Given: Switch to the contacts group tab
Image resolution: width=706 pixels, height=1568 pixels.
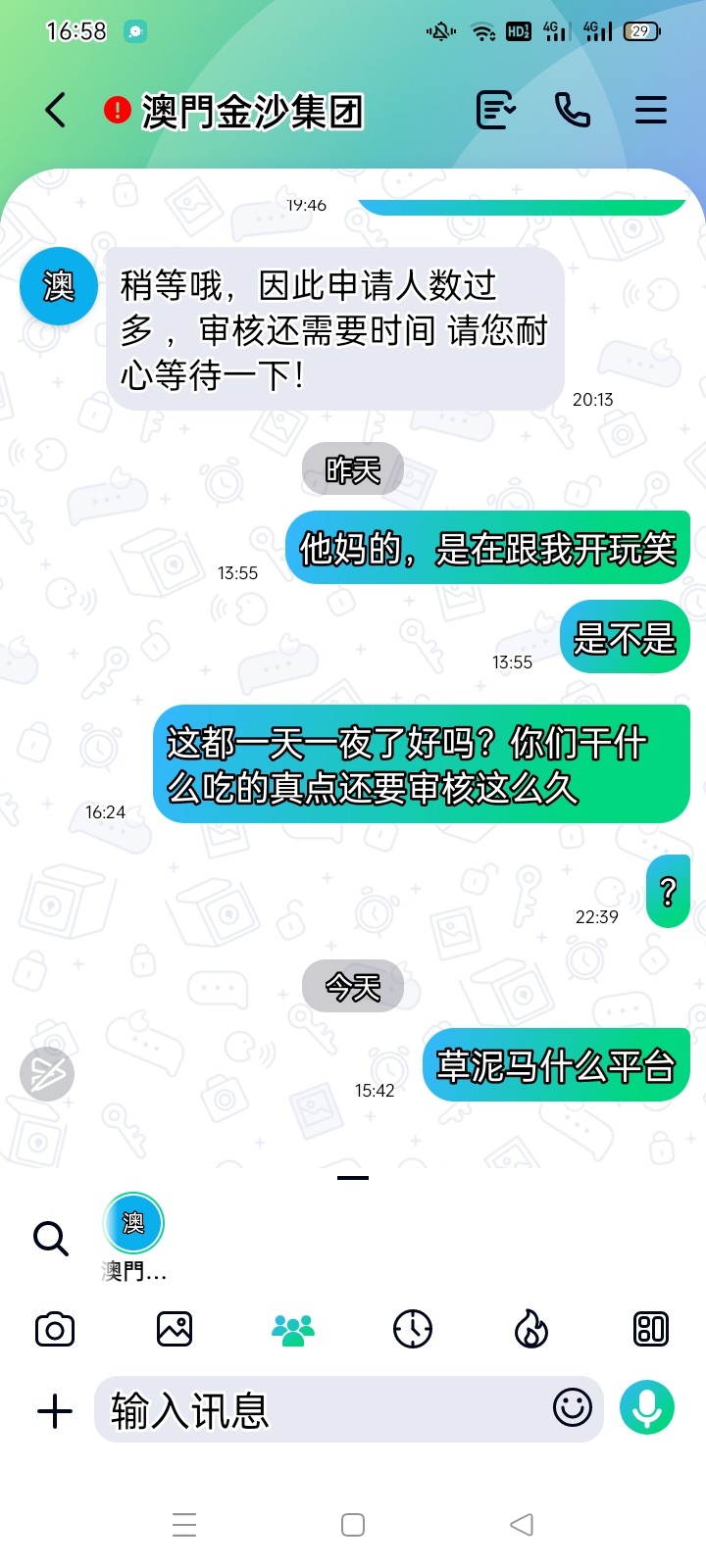Looking at the screenshot, I should 293,1330.
